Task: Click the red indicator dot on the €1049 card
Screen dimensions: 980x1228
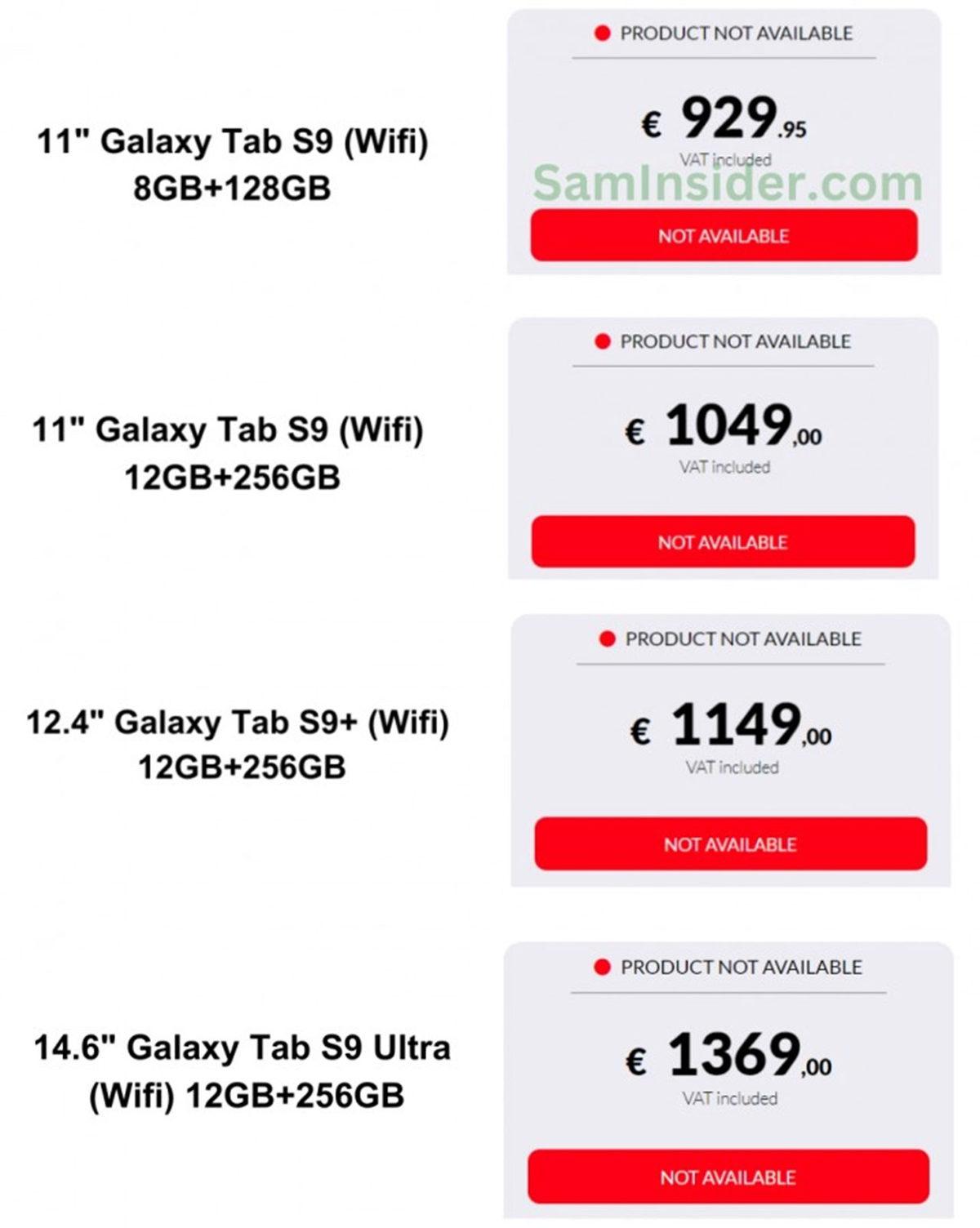Action: (x=601, y=340)
